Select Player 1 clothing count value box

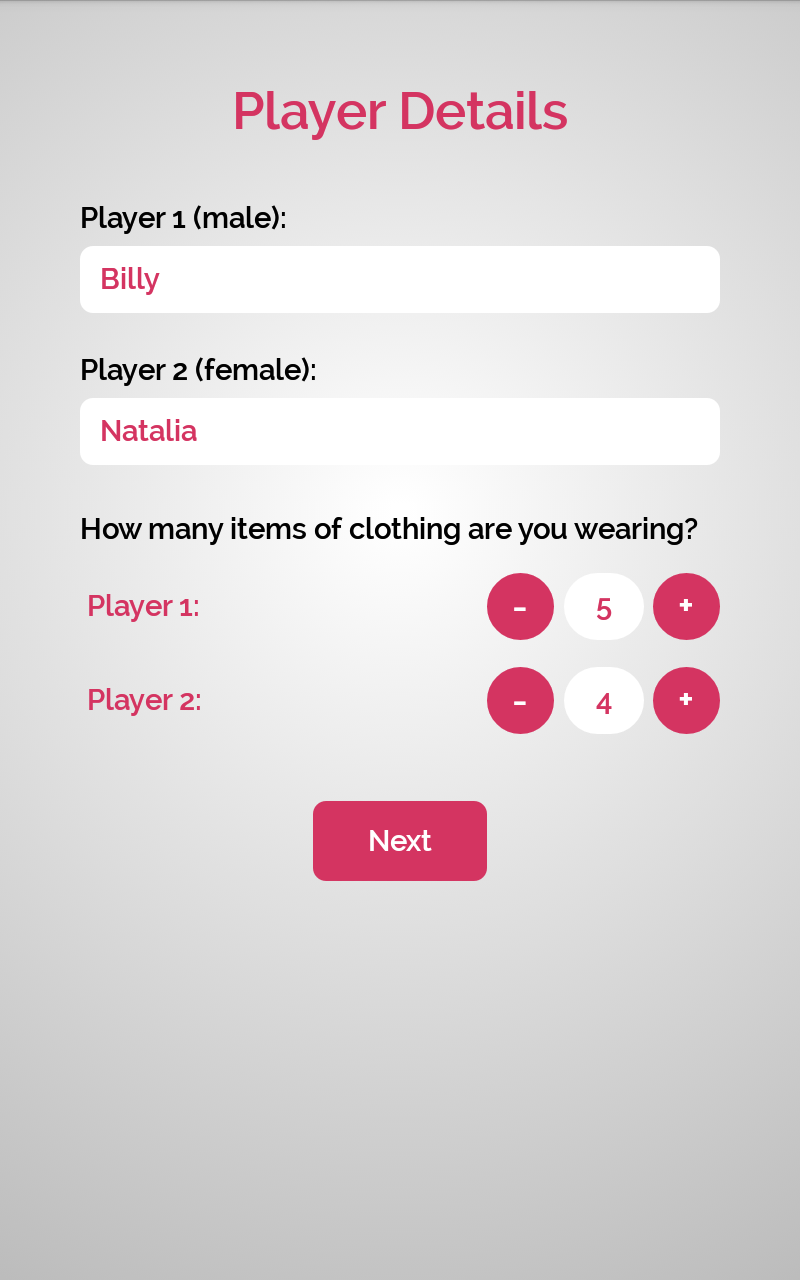coord(604,607)
